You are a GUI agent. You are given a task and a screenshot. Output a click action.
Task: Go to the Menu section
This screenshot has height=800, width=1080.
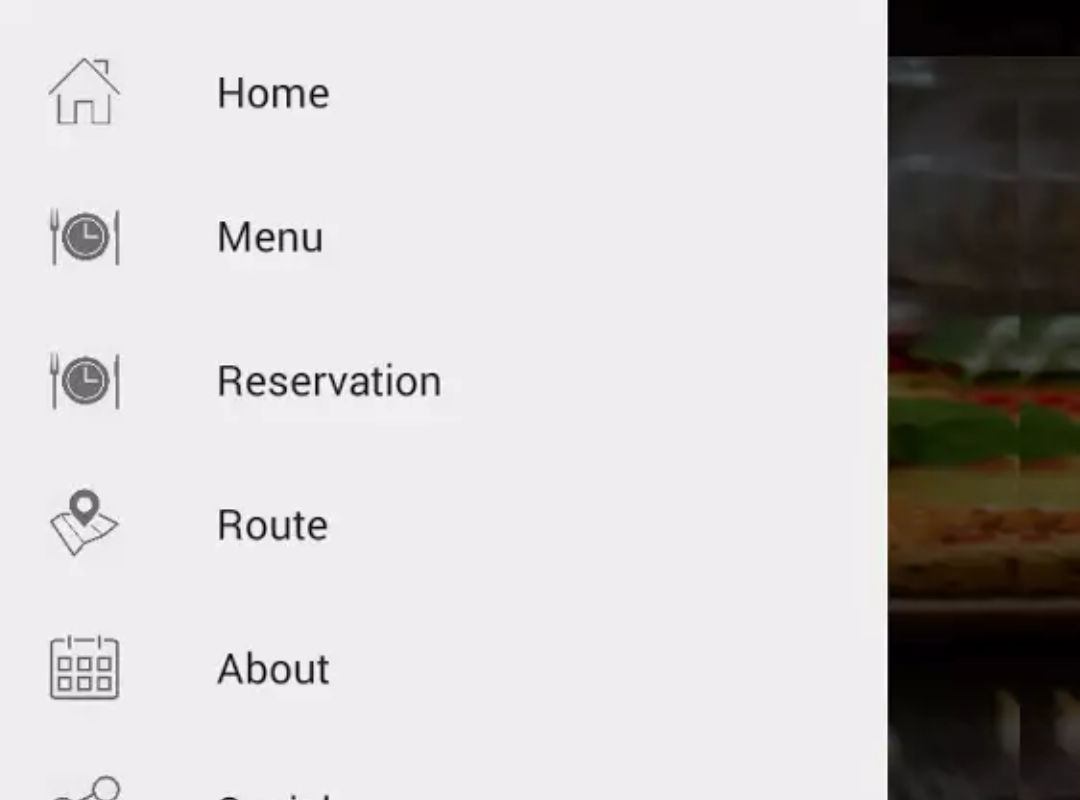pyautogui.click(x=270, y=237)
